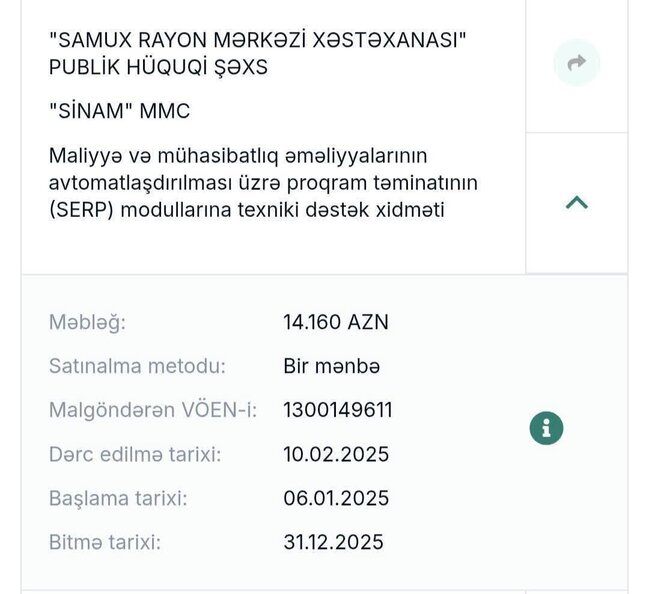Collapse the contract details chevron
This screenshot has height=594, width=649.
pyautogui.click(x=576, y=202)
